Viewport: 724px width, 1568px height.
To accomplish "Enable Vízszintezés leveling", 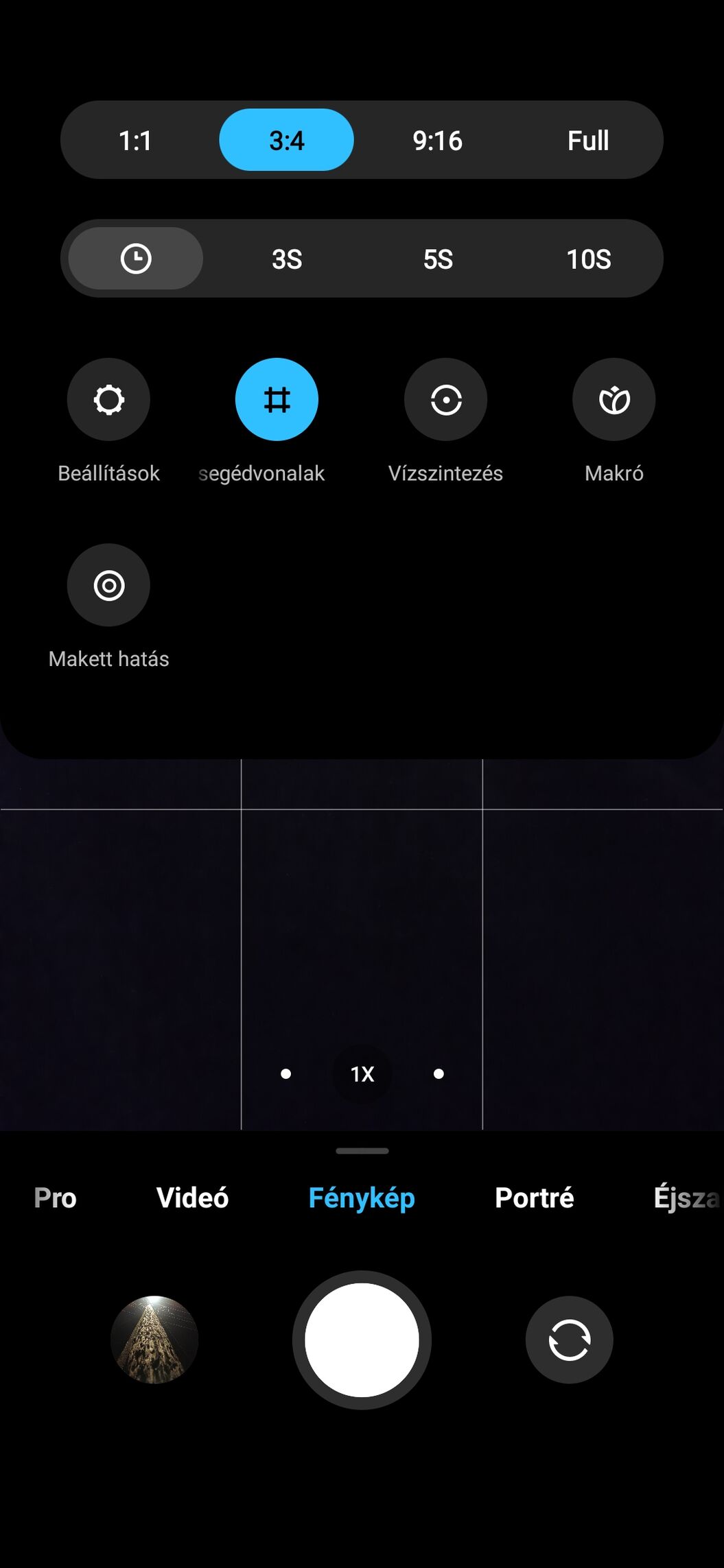I will [445, 400].
